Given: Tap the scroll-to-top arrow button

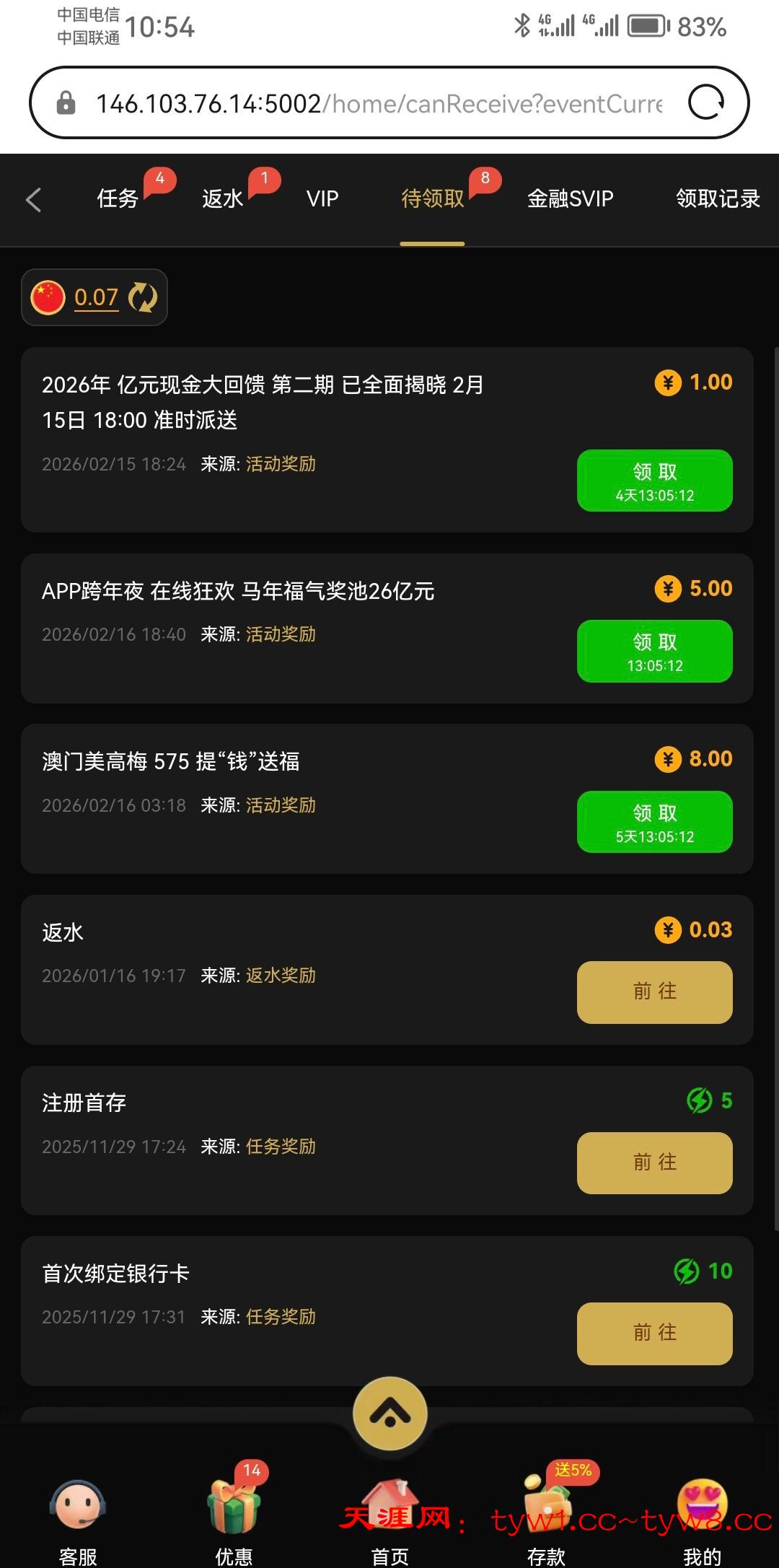Looking at the screenshot, I should click(x=390, y=1414).
